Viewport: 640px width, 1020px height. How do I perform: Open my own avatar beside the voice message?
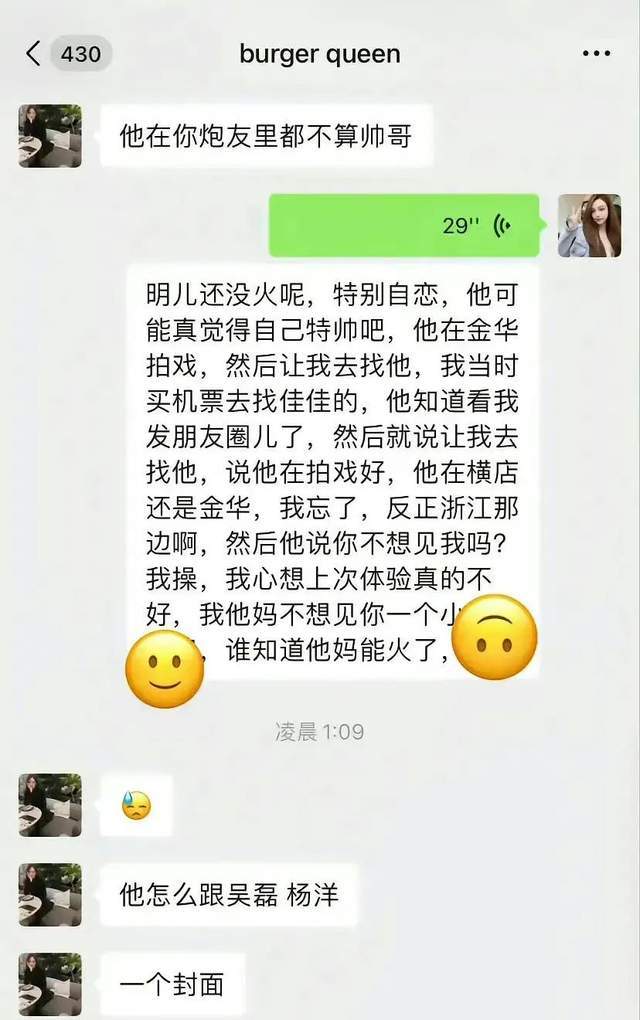coord(589,226)
